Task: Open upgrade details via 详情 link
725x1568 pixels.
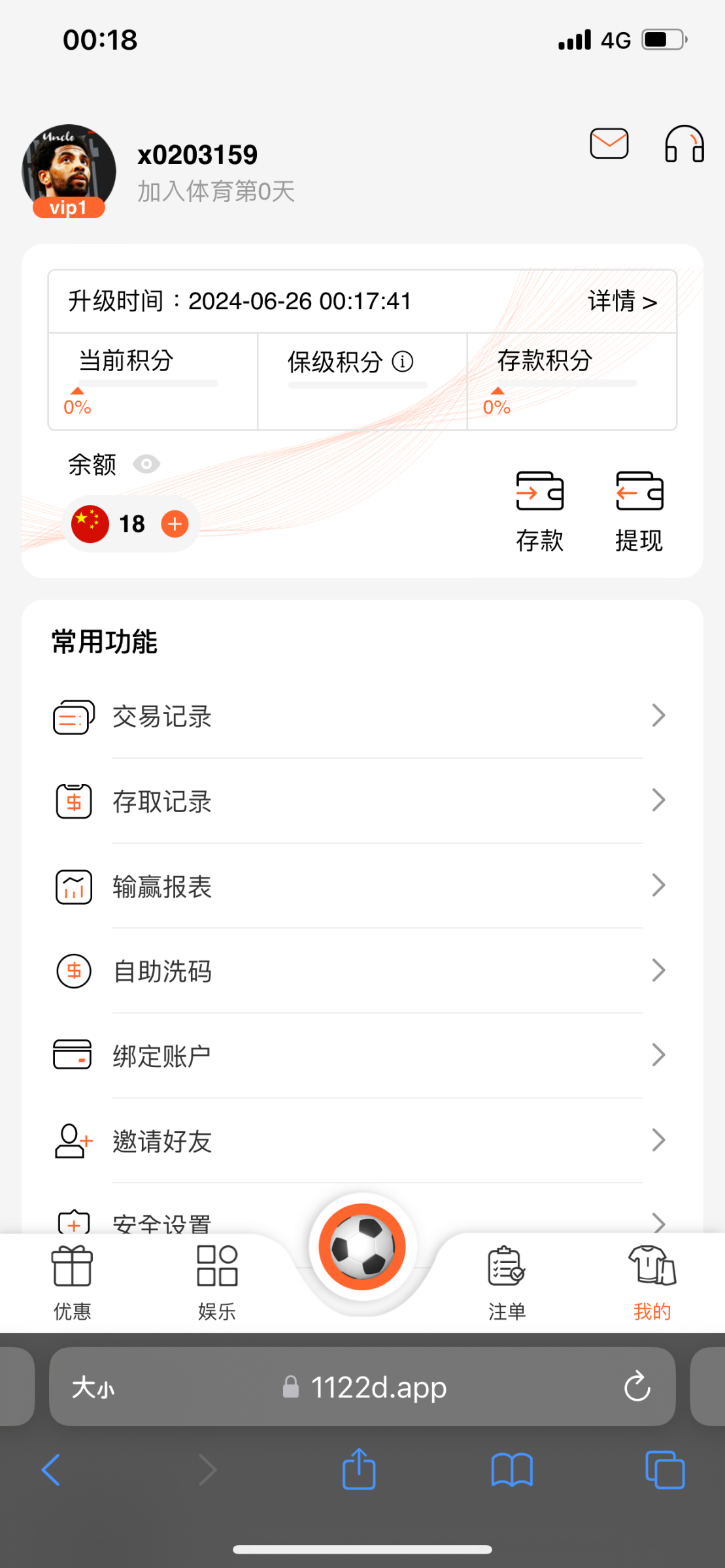Action: 622,302
